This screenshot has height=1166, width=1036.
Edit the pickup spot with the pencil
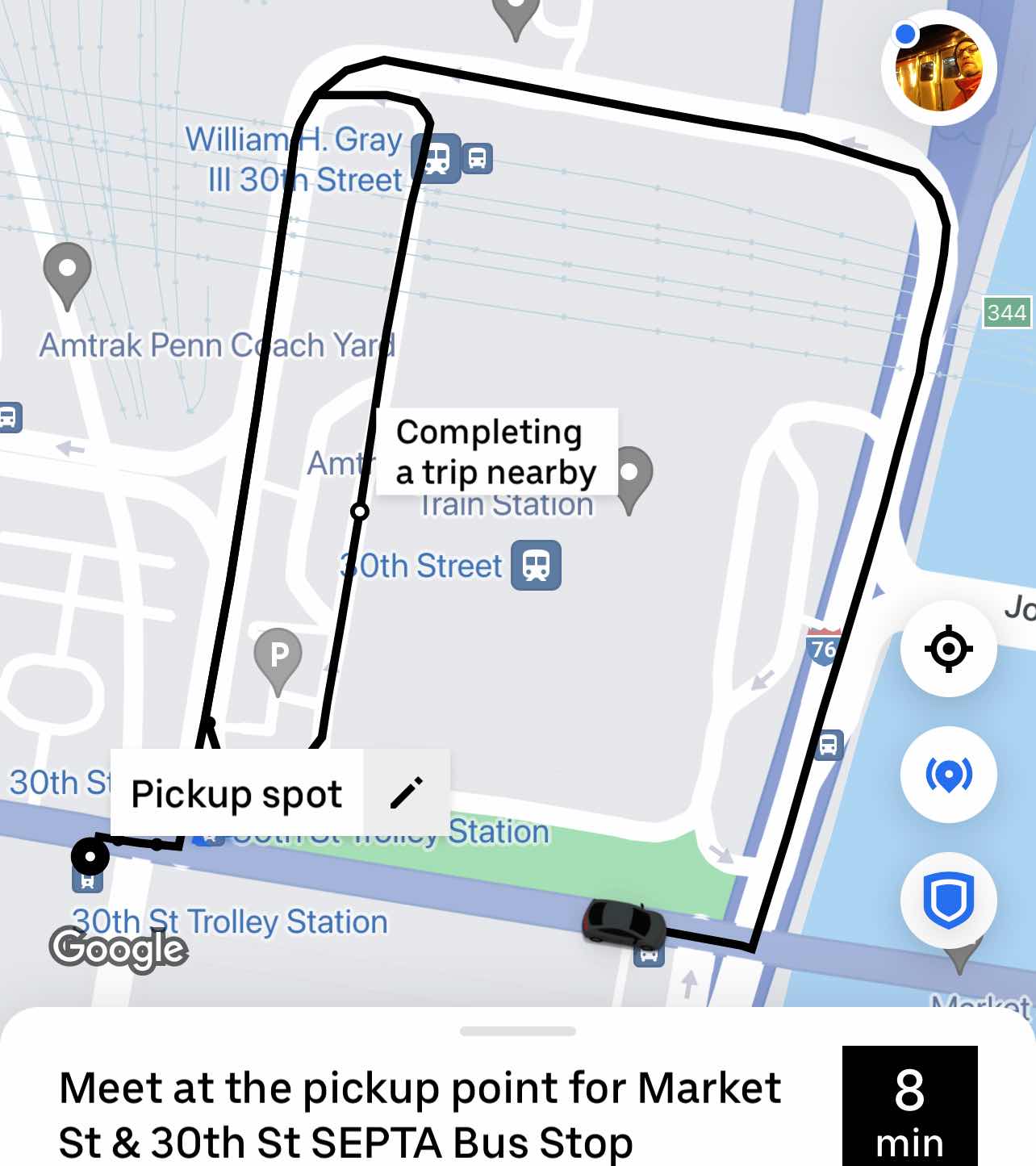(407, 793)
